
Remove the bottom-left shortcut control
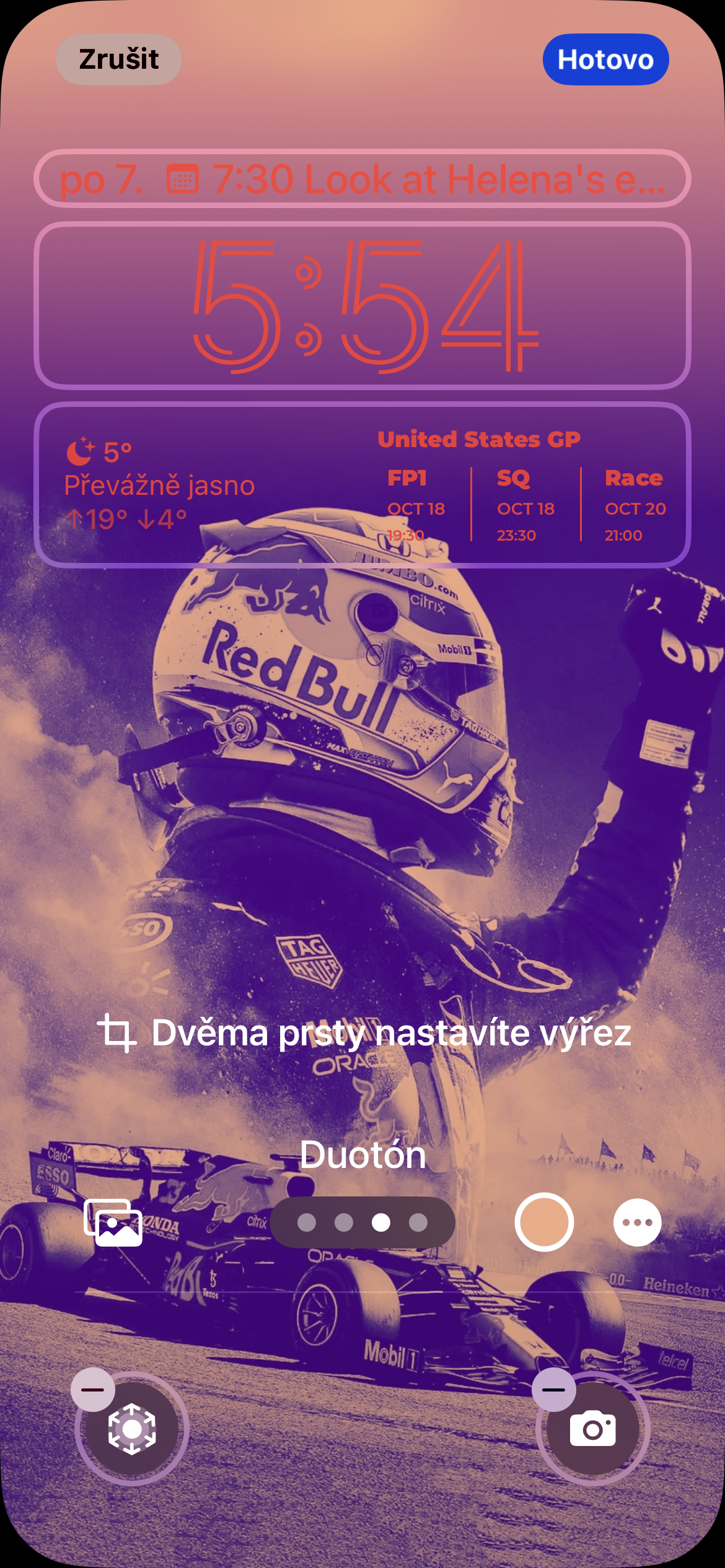click(93, 1389)
